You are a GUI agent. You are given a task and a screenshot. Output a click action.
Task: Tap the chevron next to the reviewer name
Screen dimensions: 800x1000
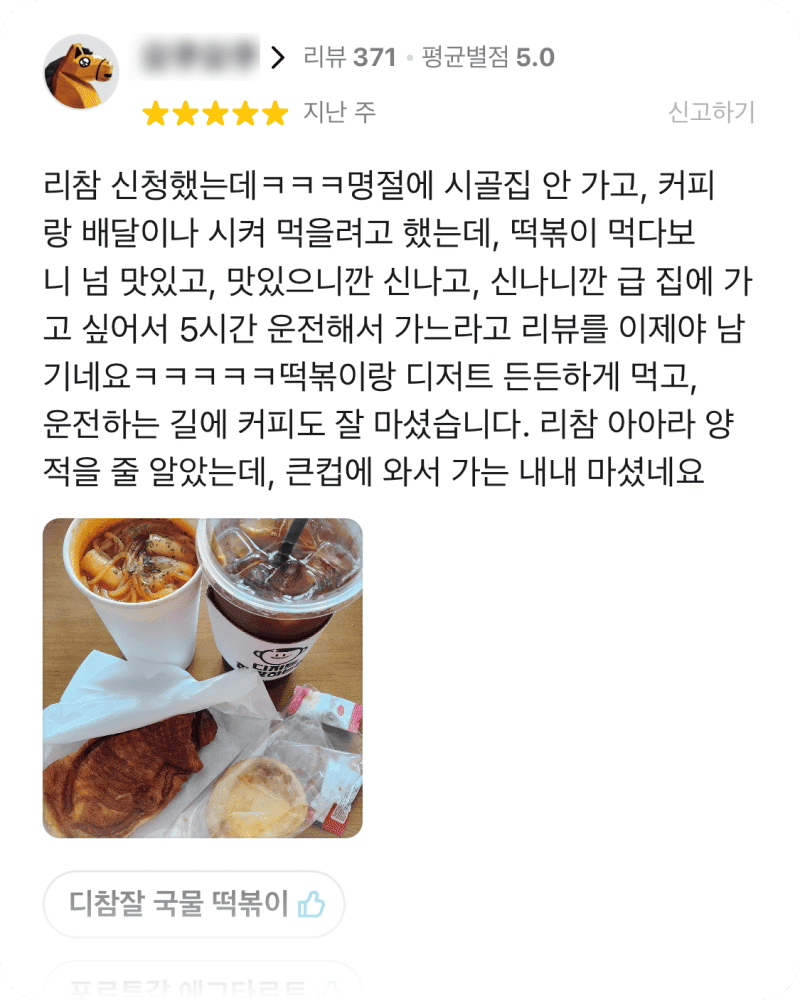279,58
